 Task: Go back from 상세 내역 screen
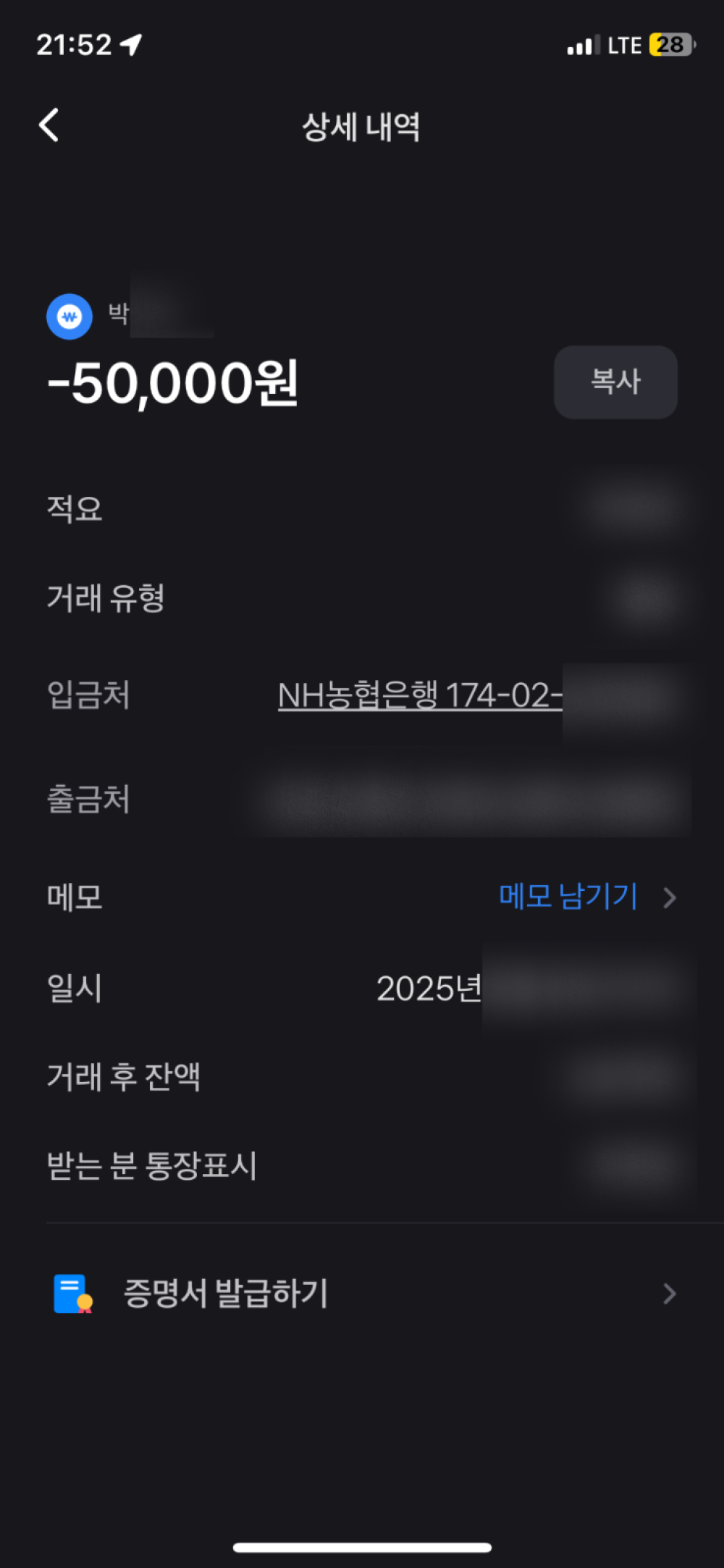pos(49,125)
